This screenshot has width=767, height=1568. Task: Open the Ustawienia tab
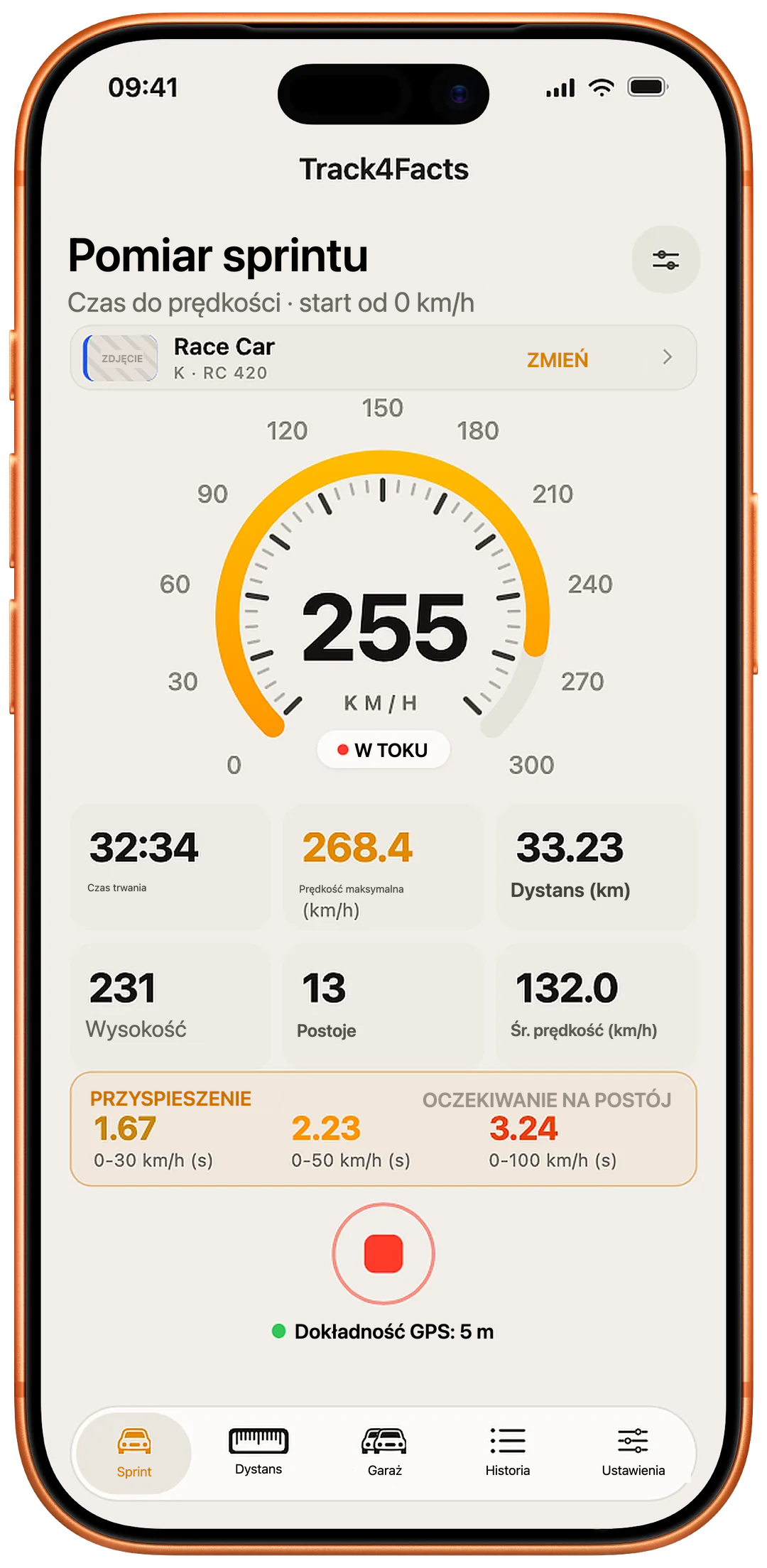click(633, 1452)
